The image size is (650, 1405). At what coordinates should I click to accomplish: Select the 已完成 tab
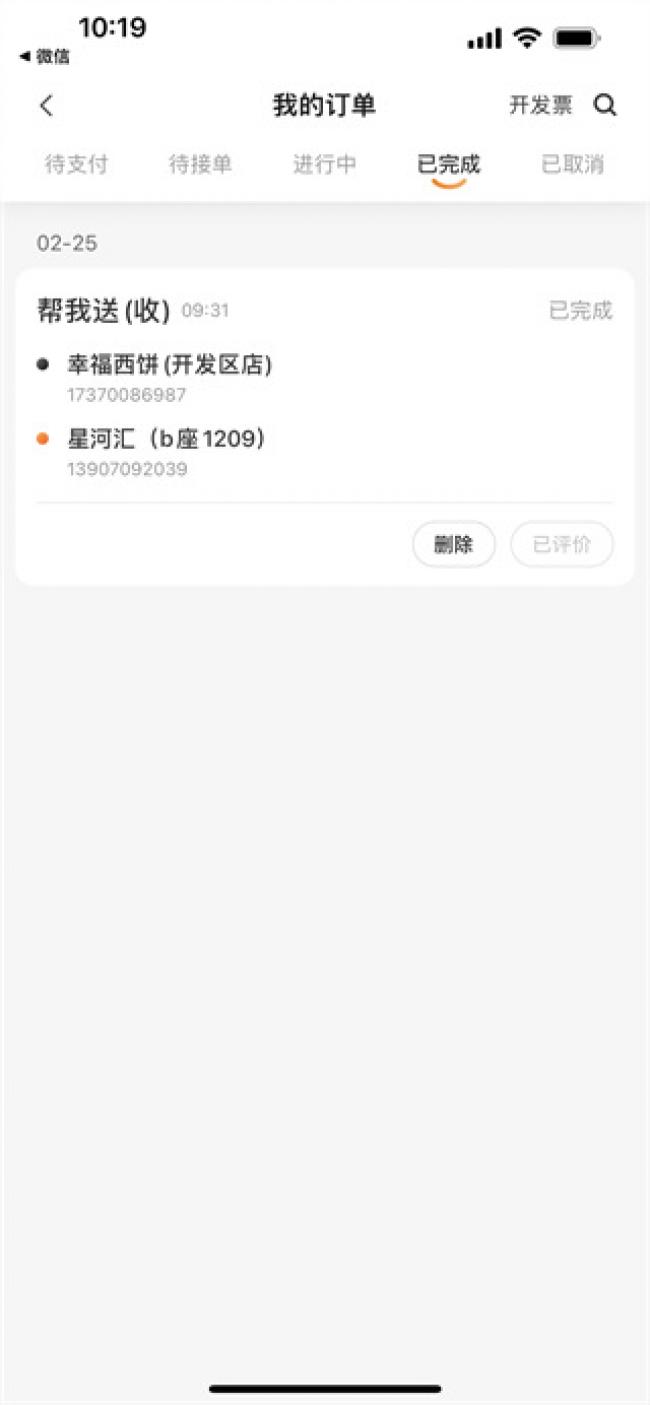click(x=449, y=165)
